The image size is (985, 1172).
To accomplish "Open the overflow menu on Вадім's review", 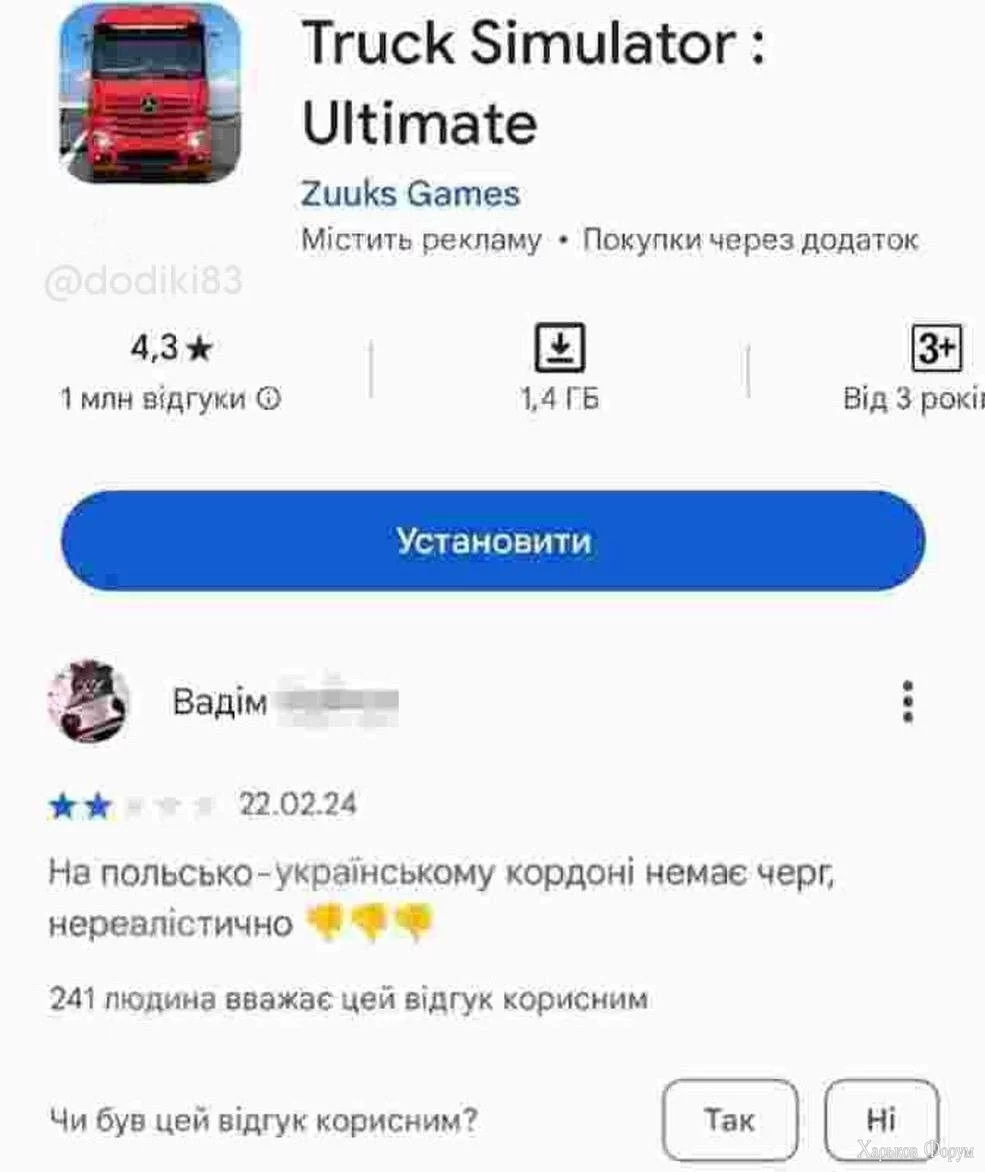I will pos(907,702).
